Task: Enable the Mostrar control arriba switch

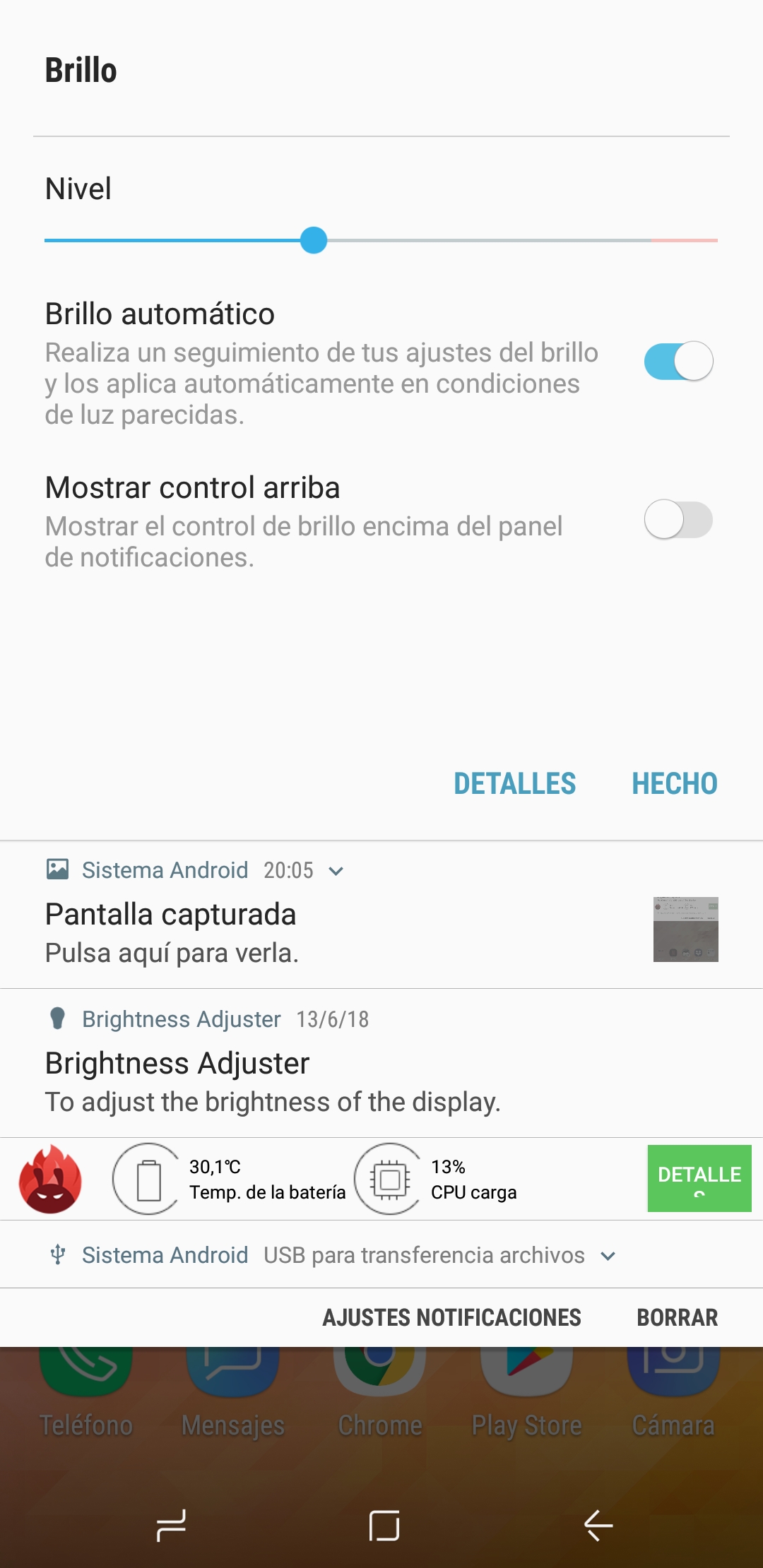Action: click(x=678, y=520)
